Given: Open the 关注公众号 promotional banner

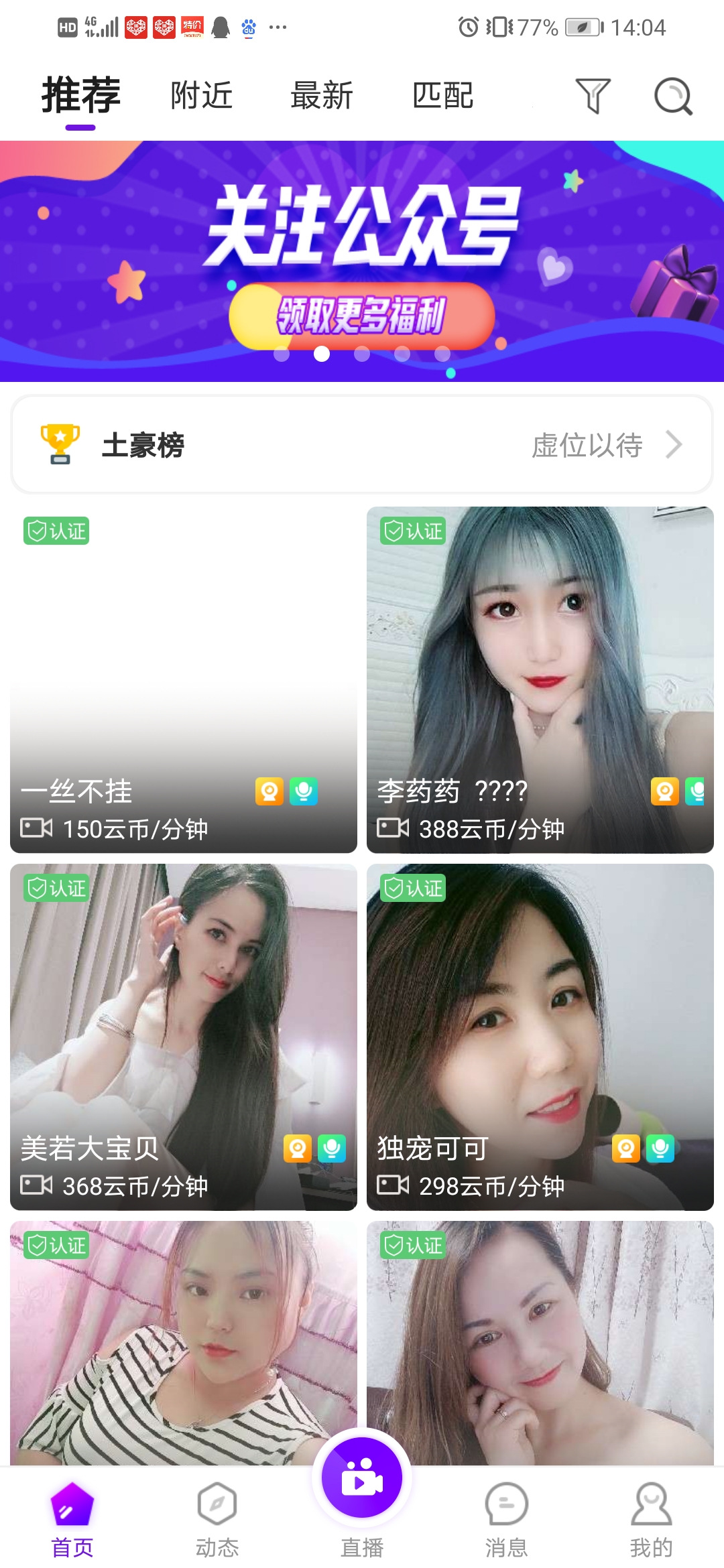Looking at the screenshot, I should pyautogui.click(x=362, y=260).
